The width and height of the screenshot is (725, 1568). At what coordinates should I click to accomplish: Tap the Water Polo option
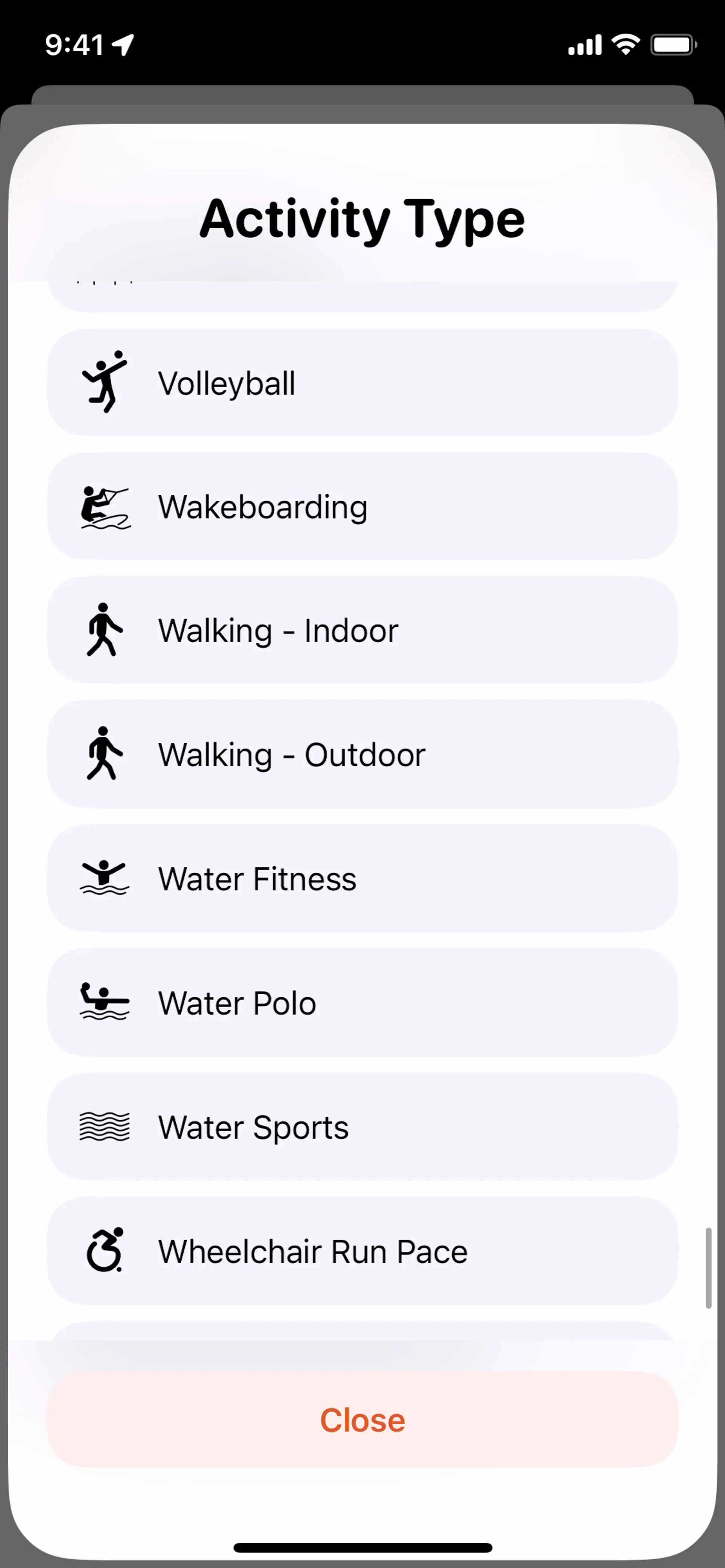(362, 1003)
